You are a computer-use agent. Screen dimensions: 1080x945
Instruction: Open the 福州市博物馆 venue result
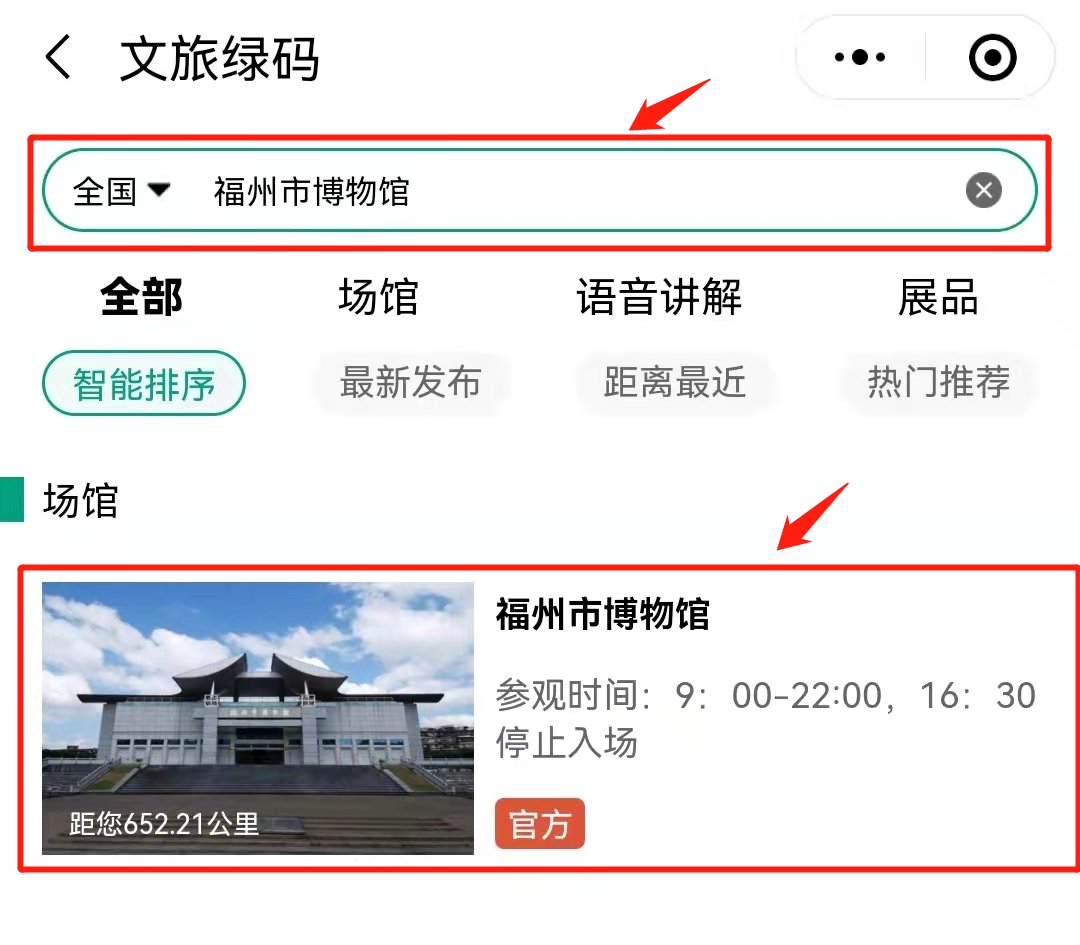point(550,718)
